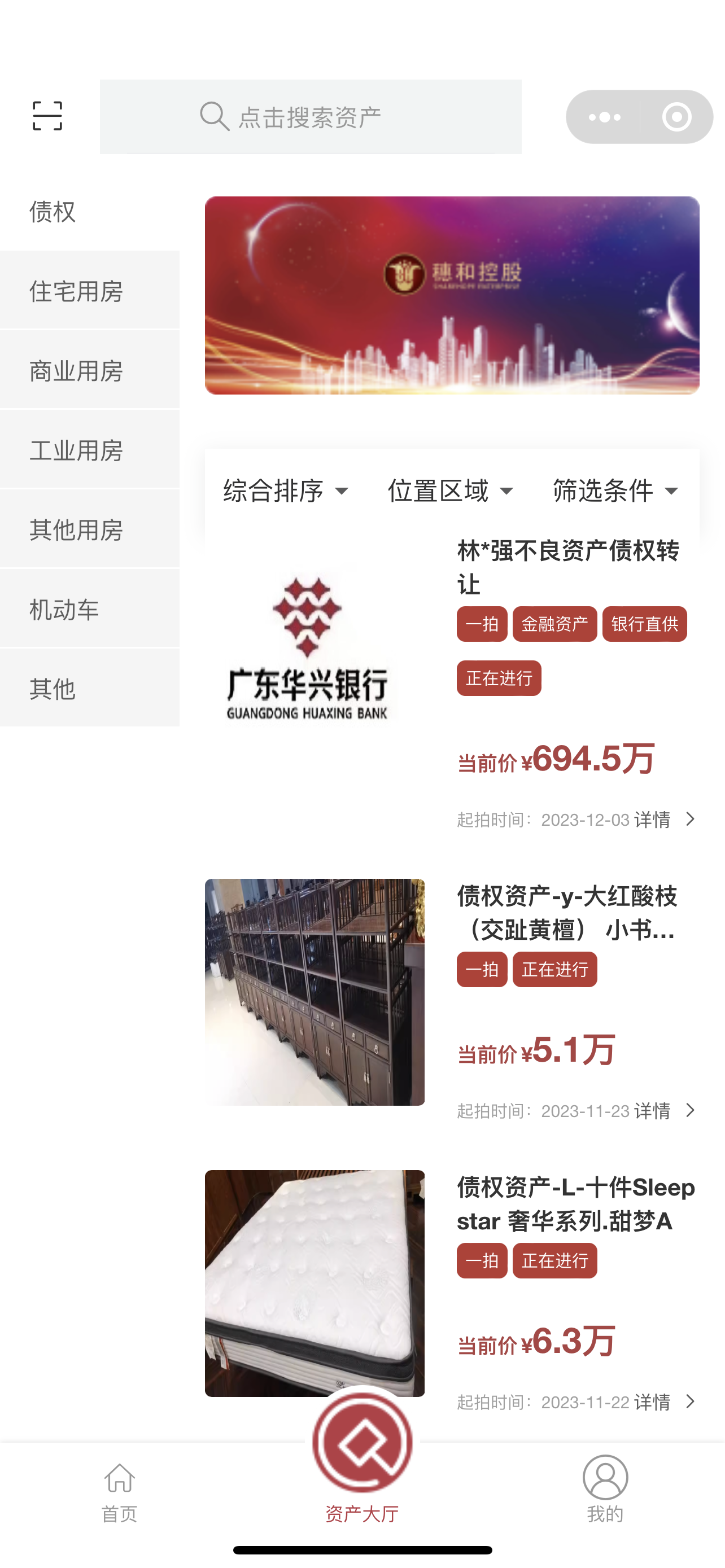Switch to 工业用房 category
This screenshot has height=1568, width=725.
[x=77, y=450]
